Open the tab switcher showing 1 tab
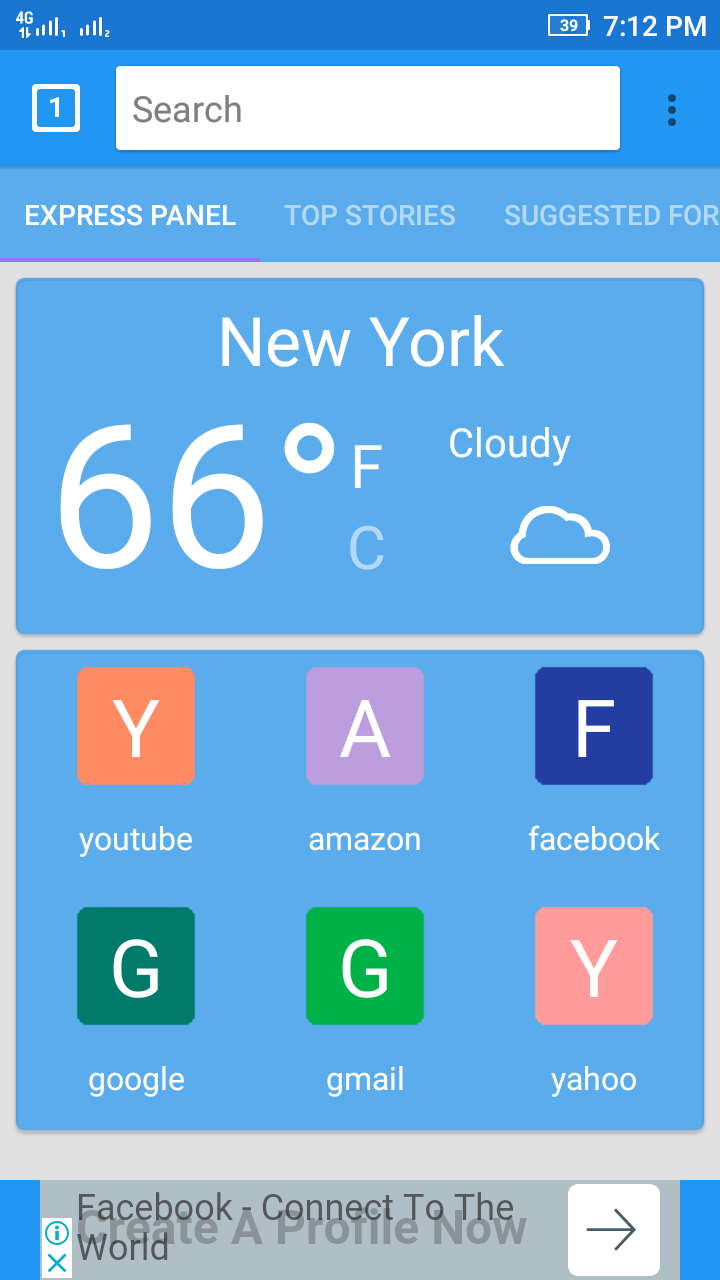720x1280 pixels. [56, 108]
